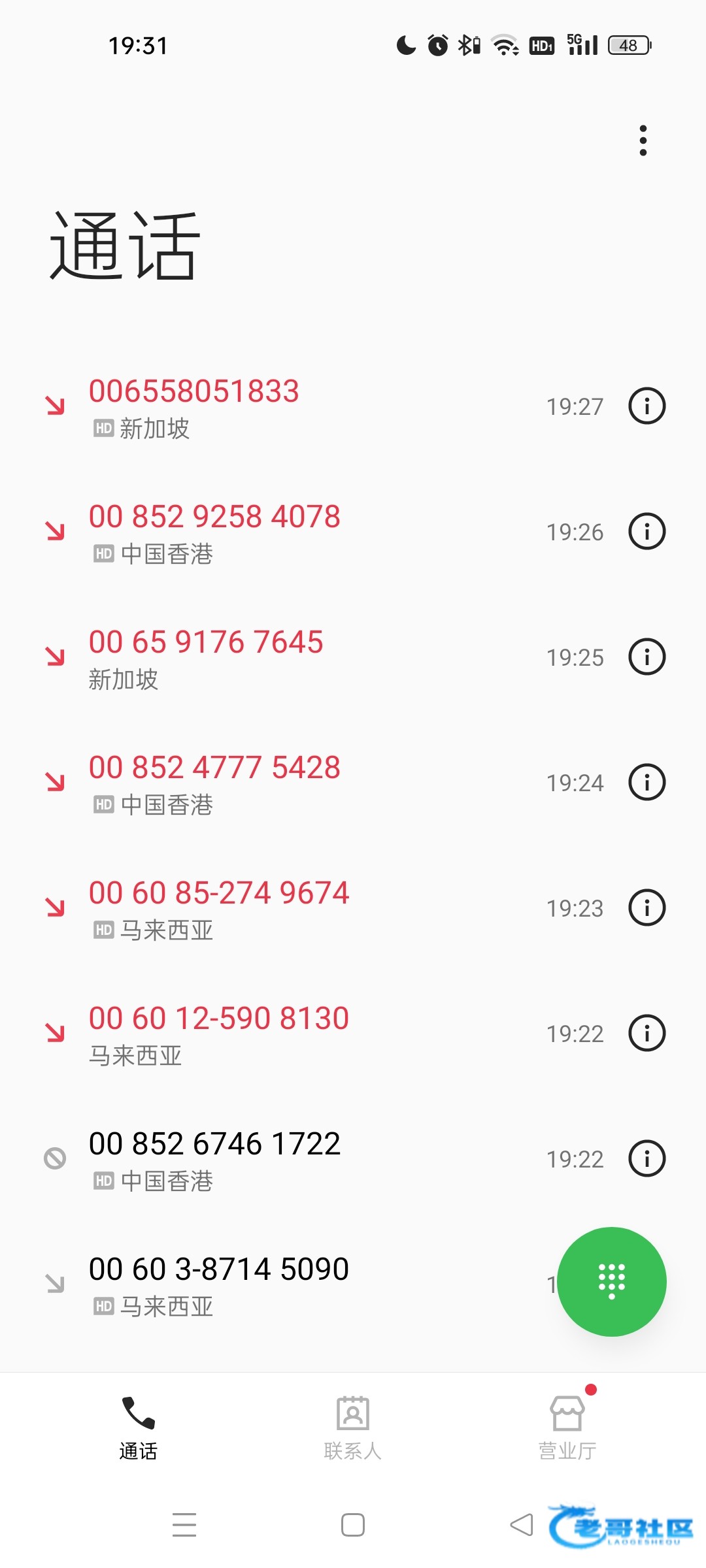View details for call 006558051833
The height and width of the screenshot is (1568, 706).
(x=647, y=406)
